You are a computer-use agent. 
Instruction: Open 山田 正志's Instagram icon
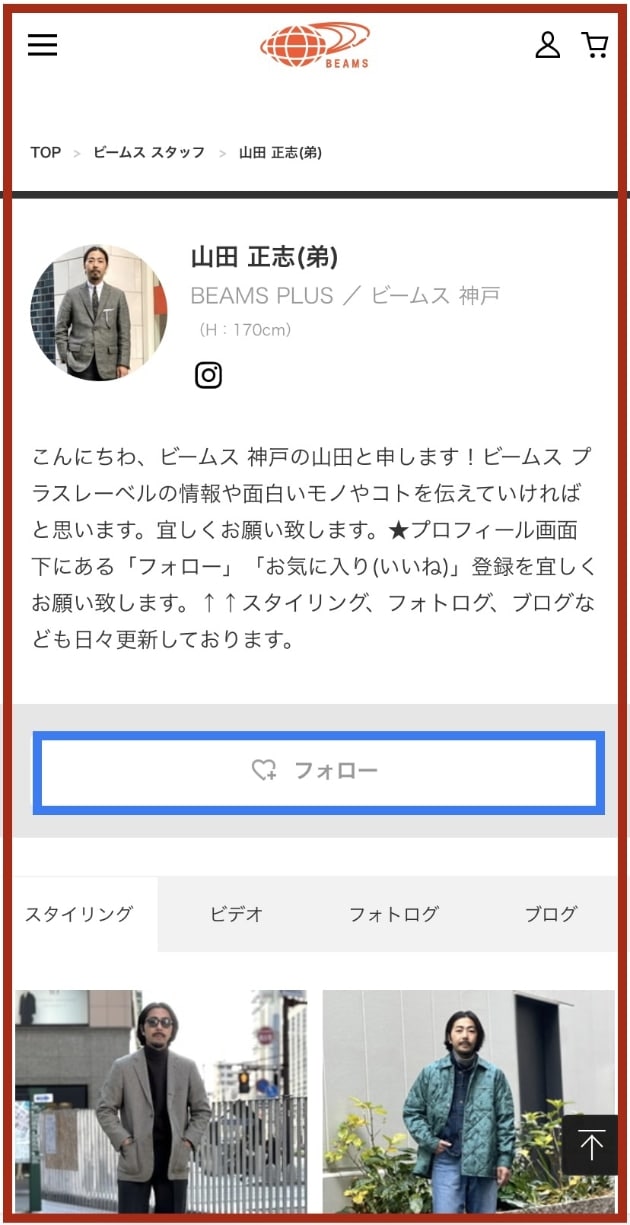[x=208, y=375]
